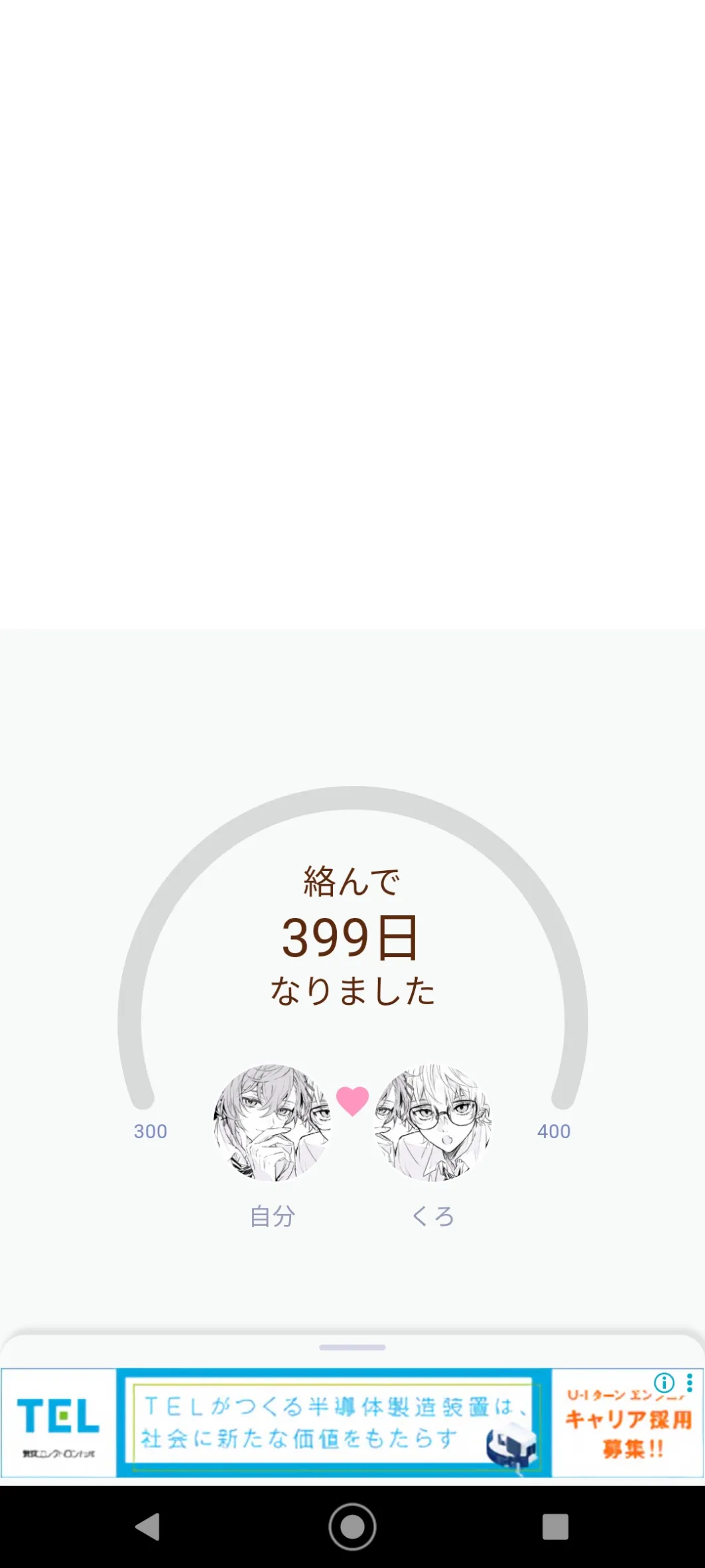
Task: Tap the pink heart between avatars
Action: click(352, 1101)
